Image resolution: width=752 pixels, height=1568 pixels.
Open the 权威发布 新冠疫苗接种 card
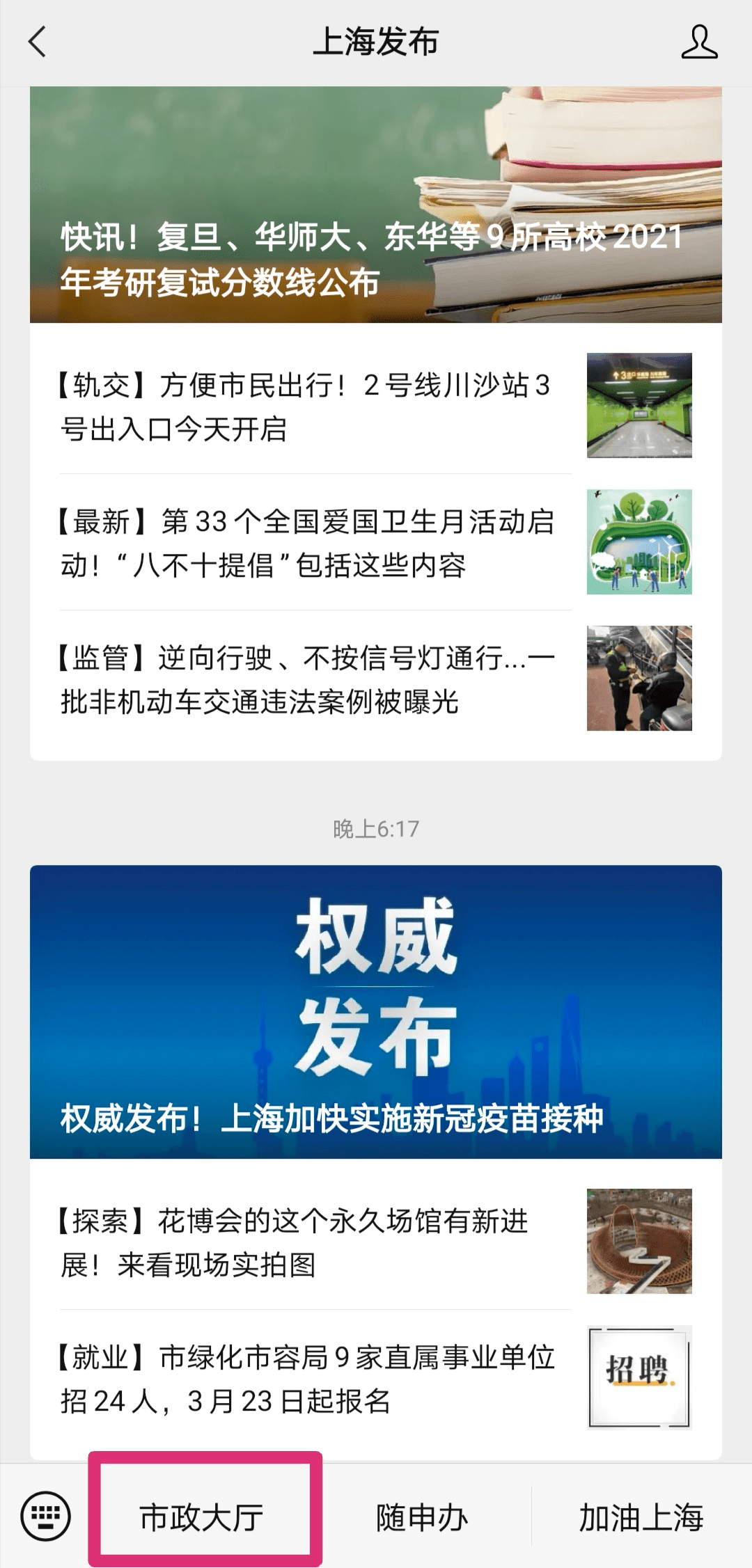(376, 1012)
